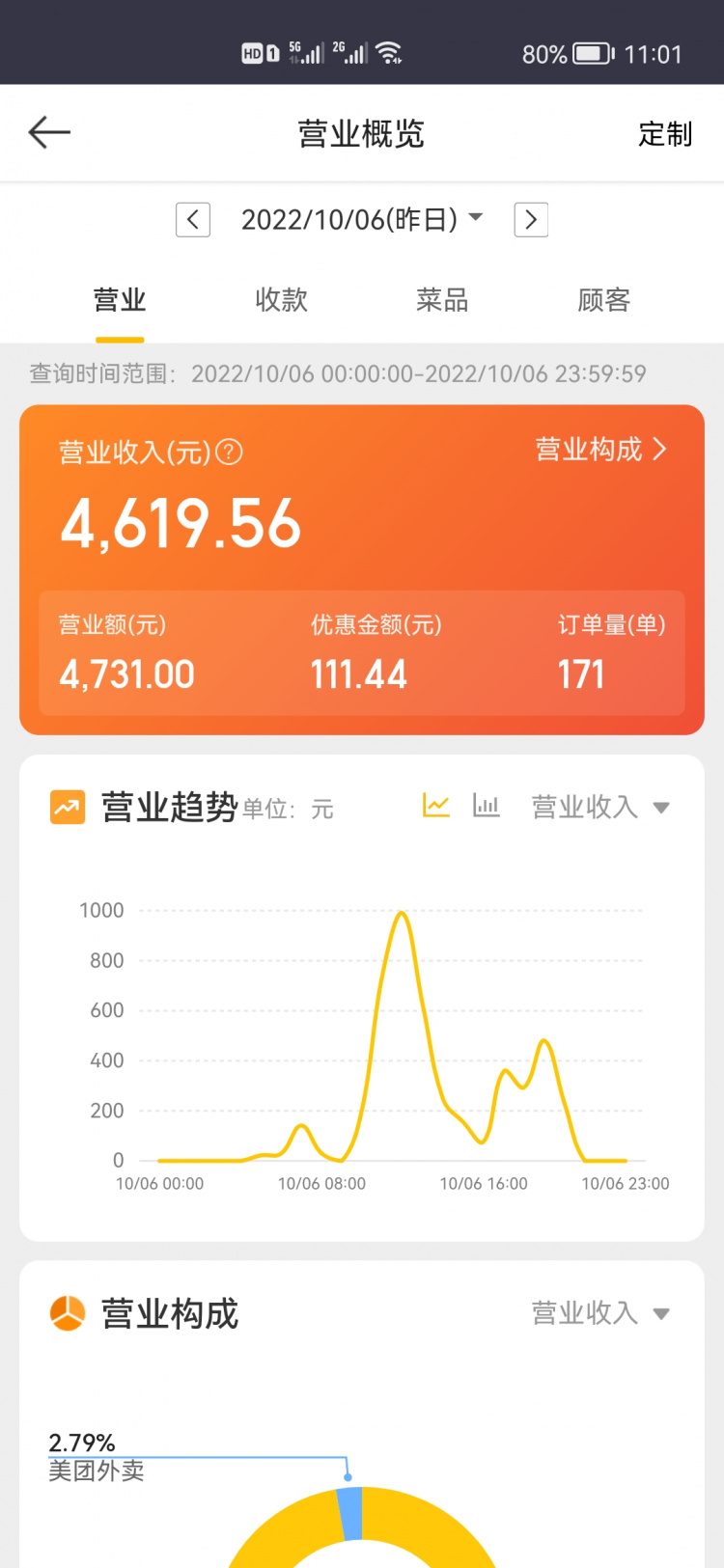
Task: Show help for 营业收入(元)
Action: (x=230, y=452)
